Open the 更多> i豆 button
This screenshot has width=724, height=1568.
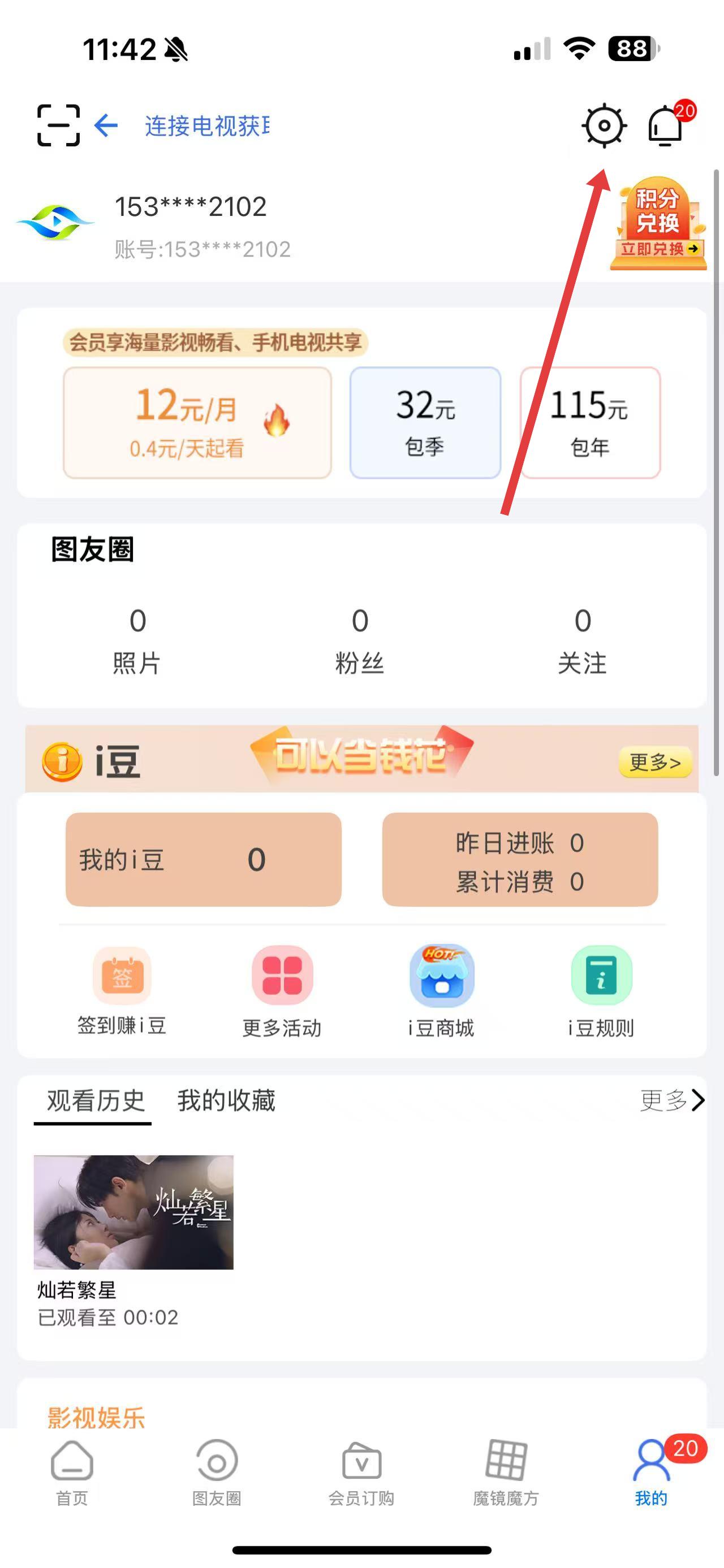pos(654,762)
